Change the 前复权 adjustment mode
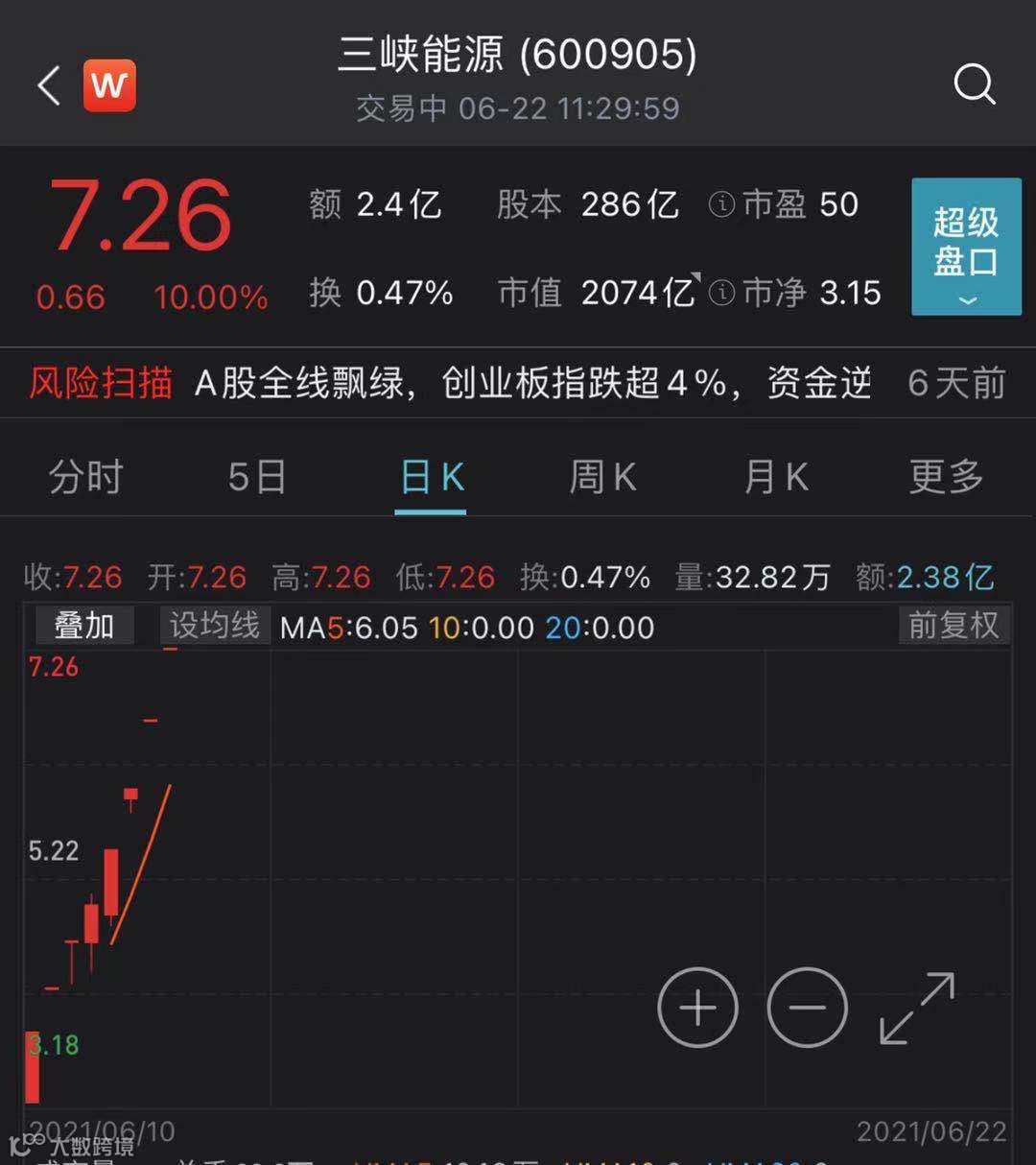Viewport: 1036px width, 1165px height. [954, 627]
